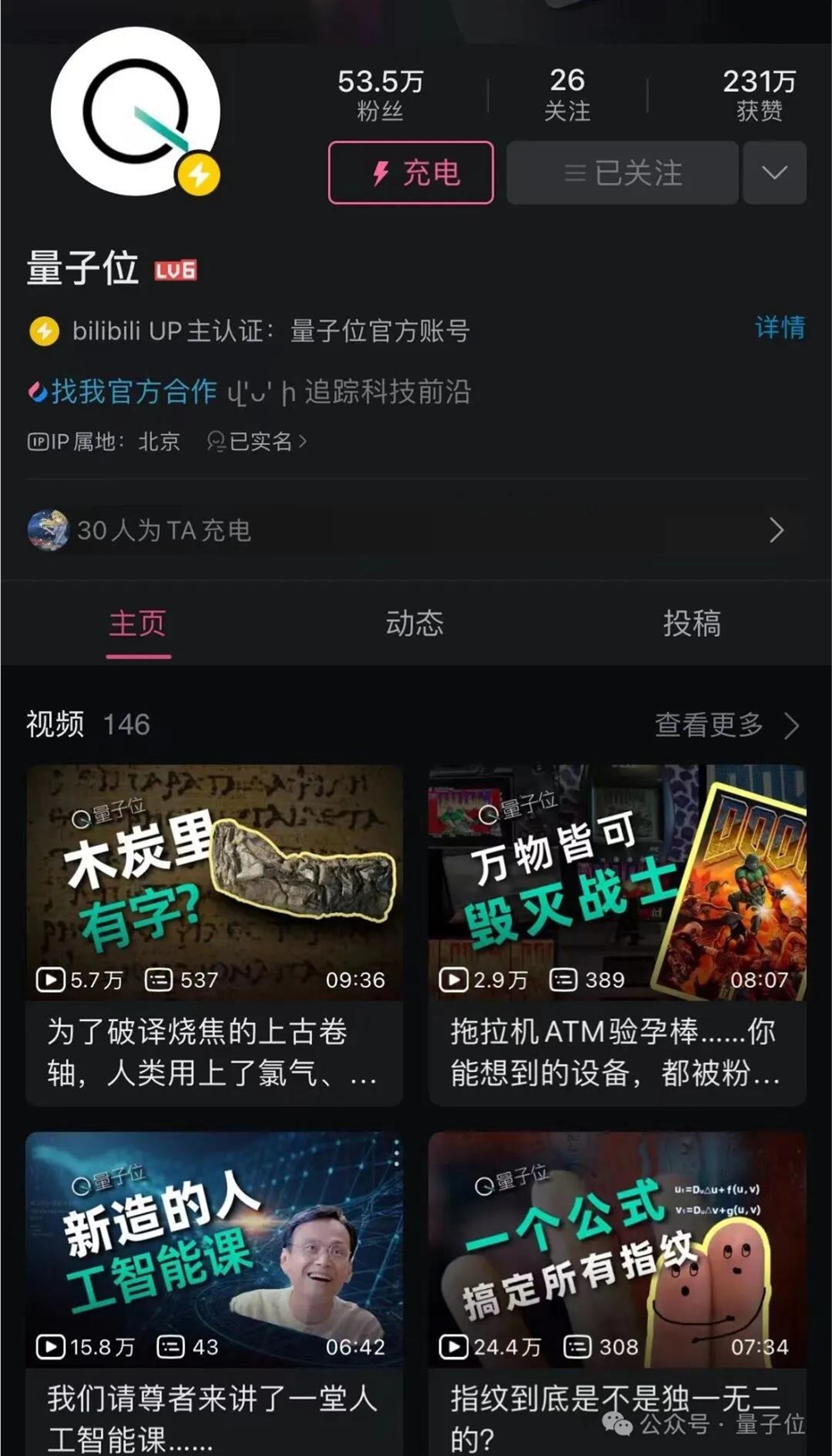Switch to the 动态 tab
832x1456 pixels.
(416, 624)
